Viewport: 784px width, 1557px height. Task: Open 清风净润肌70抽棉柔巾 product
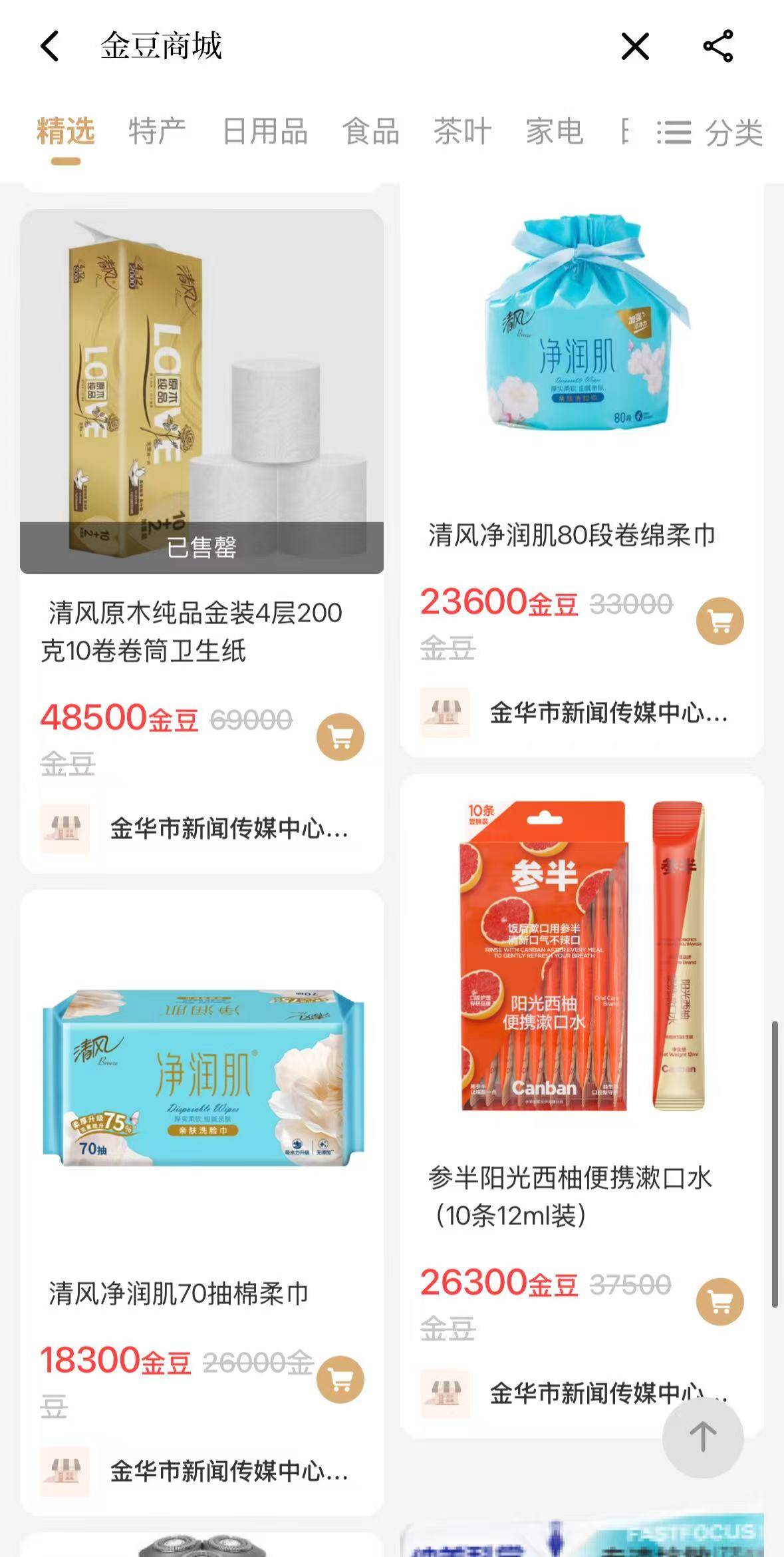pos(201,1078)
